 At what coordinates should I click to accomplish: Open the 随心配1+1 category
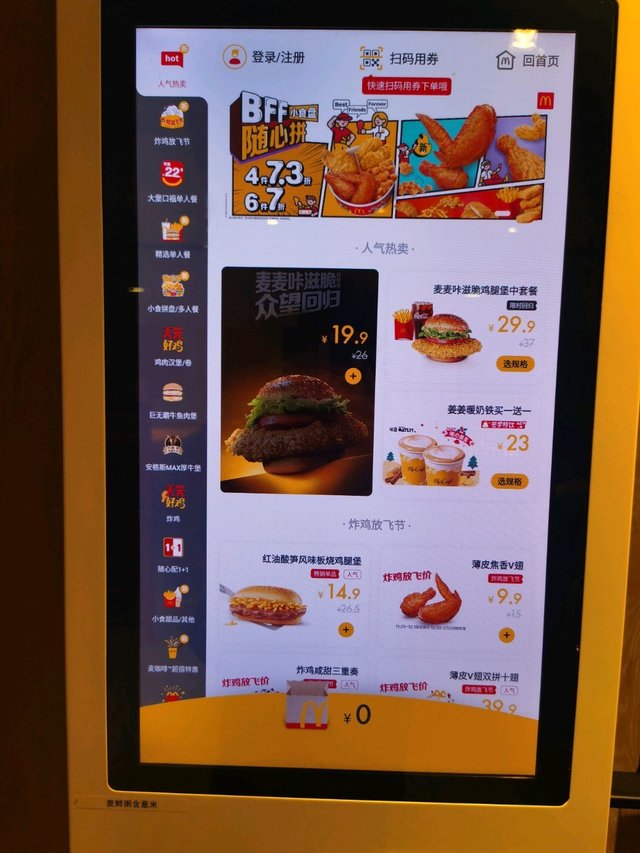tap(173, 554)
